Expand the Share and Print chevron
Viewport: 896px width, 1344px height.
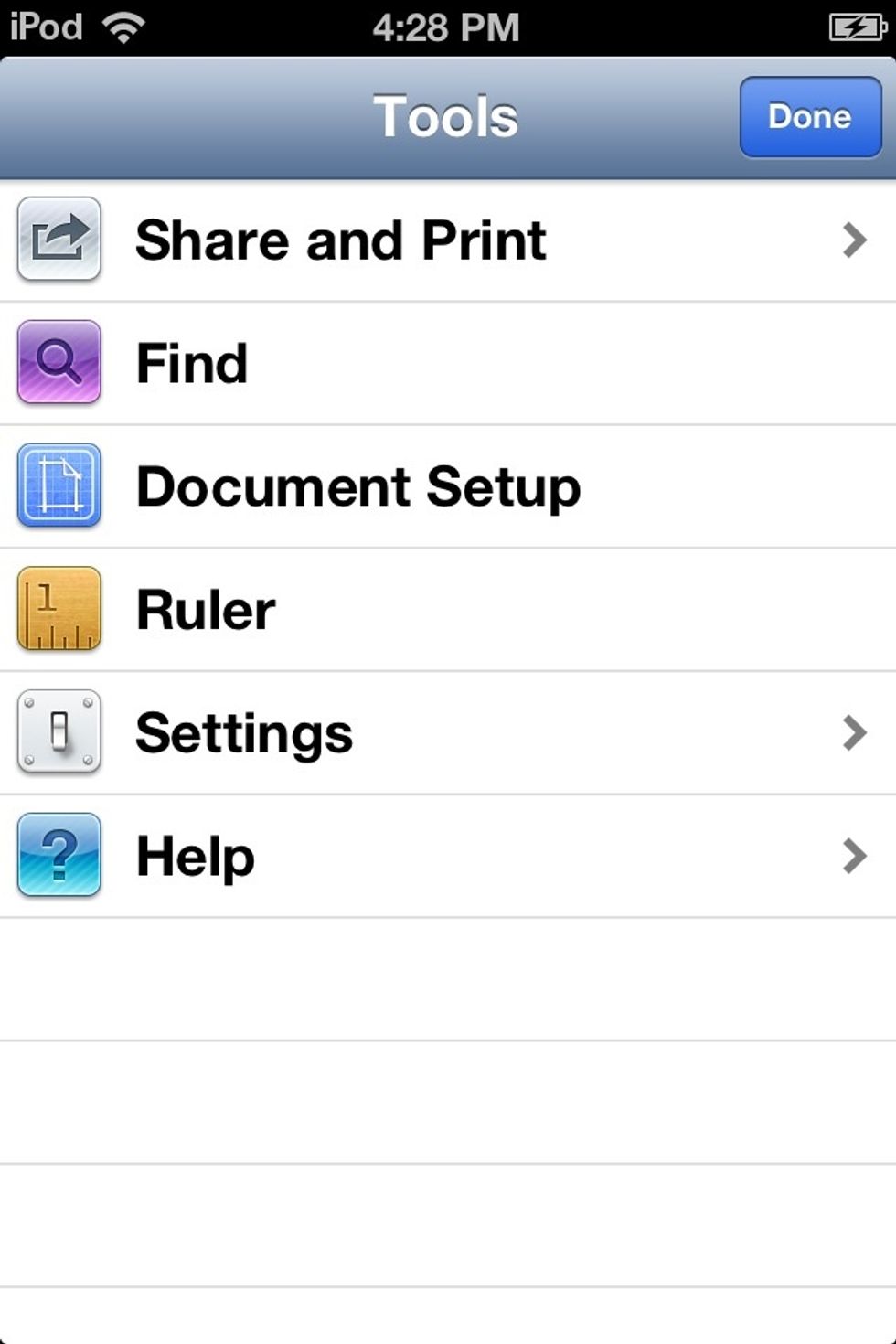coord(854,239)
